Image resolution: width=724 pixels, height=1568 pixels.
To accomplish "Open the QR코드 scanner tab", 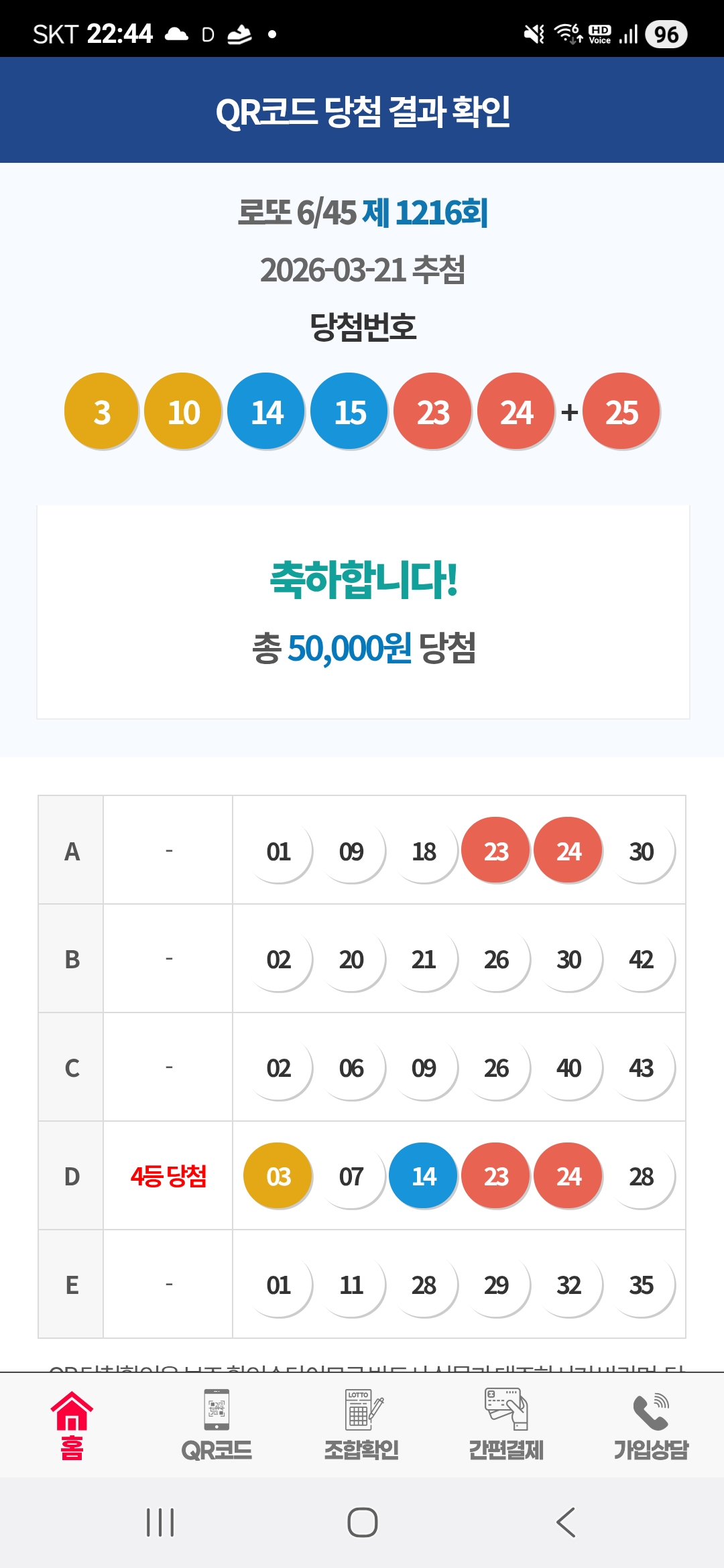I will (217, 1425).
